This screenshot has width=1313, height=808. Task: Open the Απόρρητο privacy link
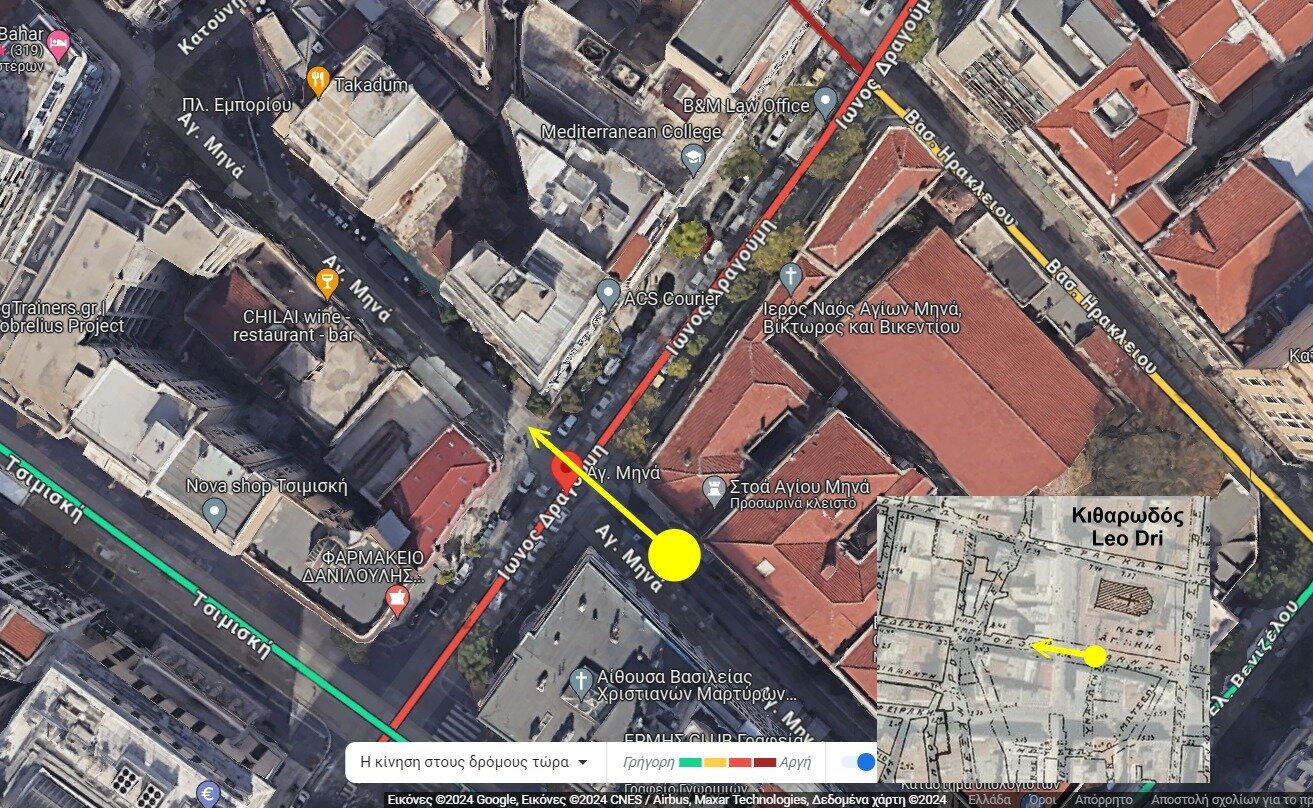tap(1103, 800)
